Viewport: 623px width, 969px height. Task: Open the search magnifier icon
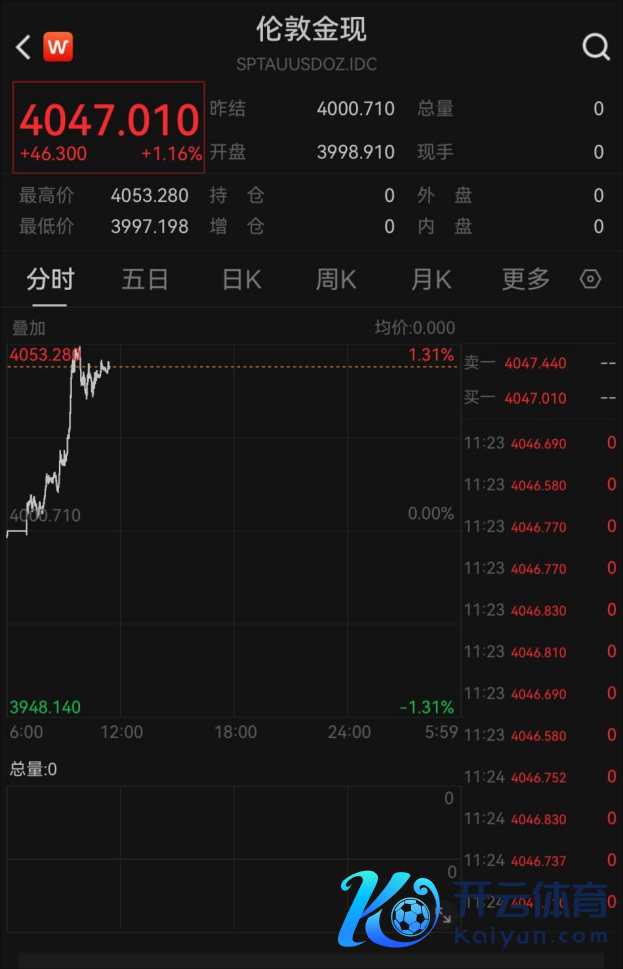(x=596, y=46)
